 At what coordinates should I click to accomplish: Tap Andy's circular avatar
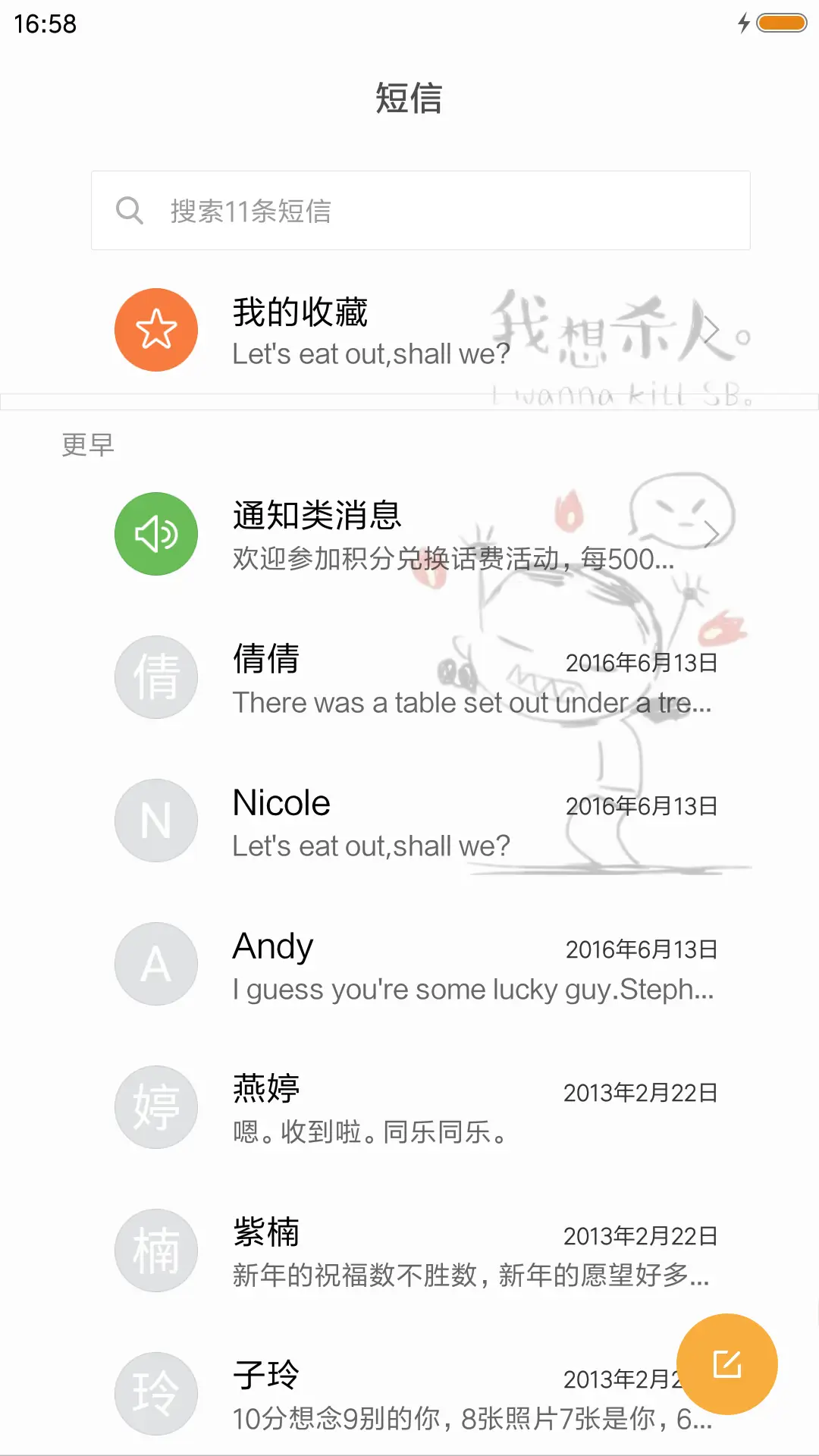(x=155, y=963)
